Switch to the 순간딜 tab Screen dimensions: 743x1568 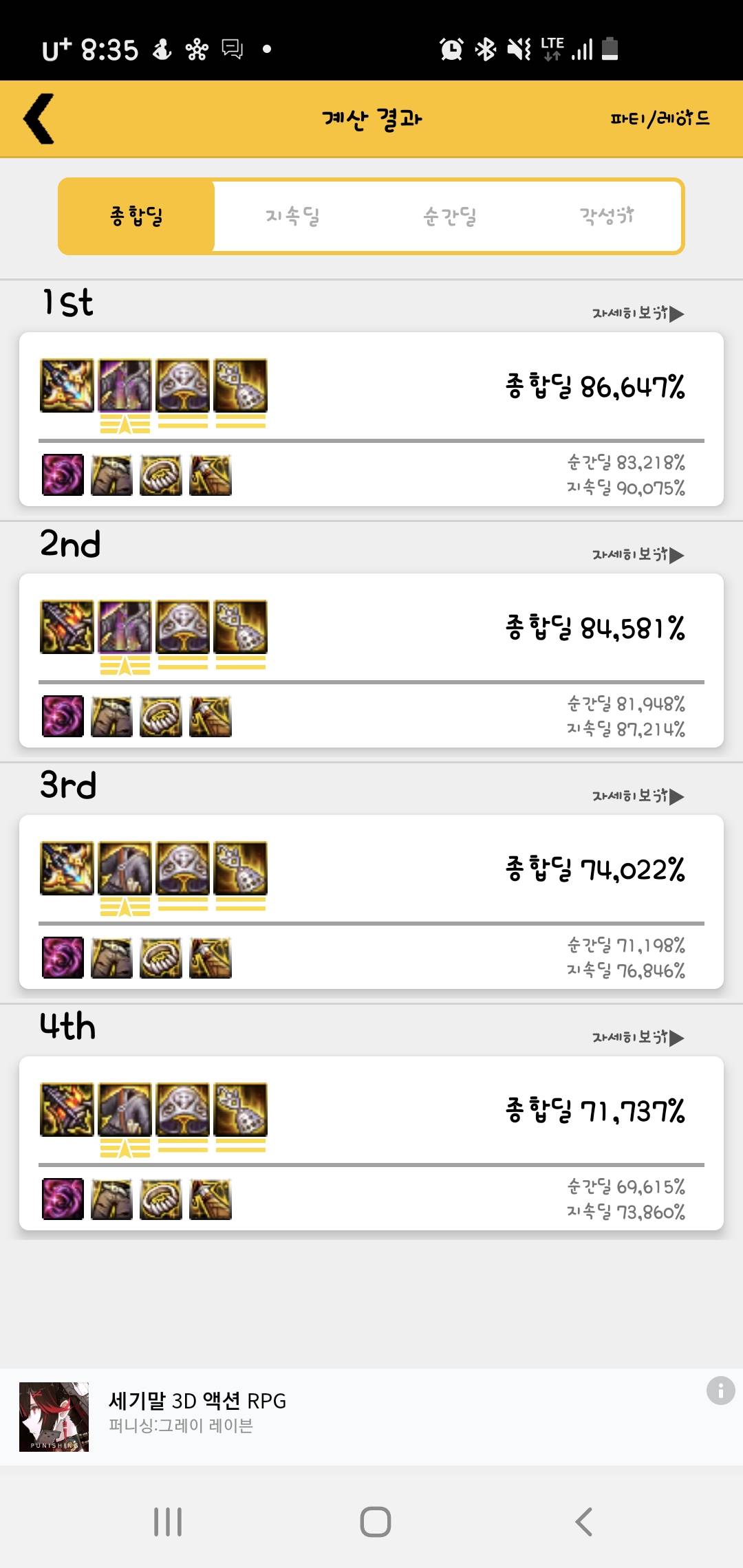tap(450, 217)
